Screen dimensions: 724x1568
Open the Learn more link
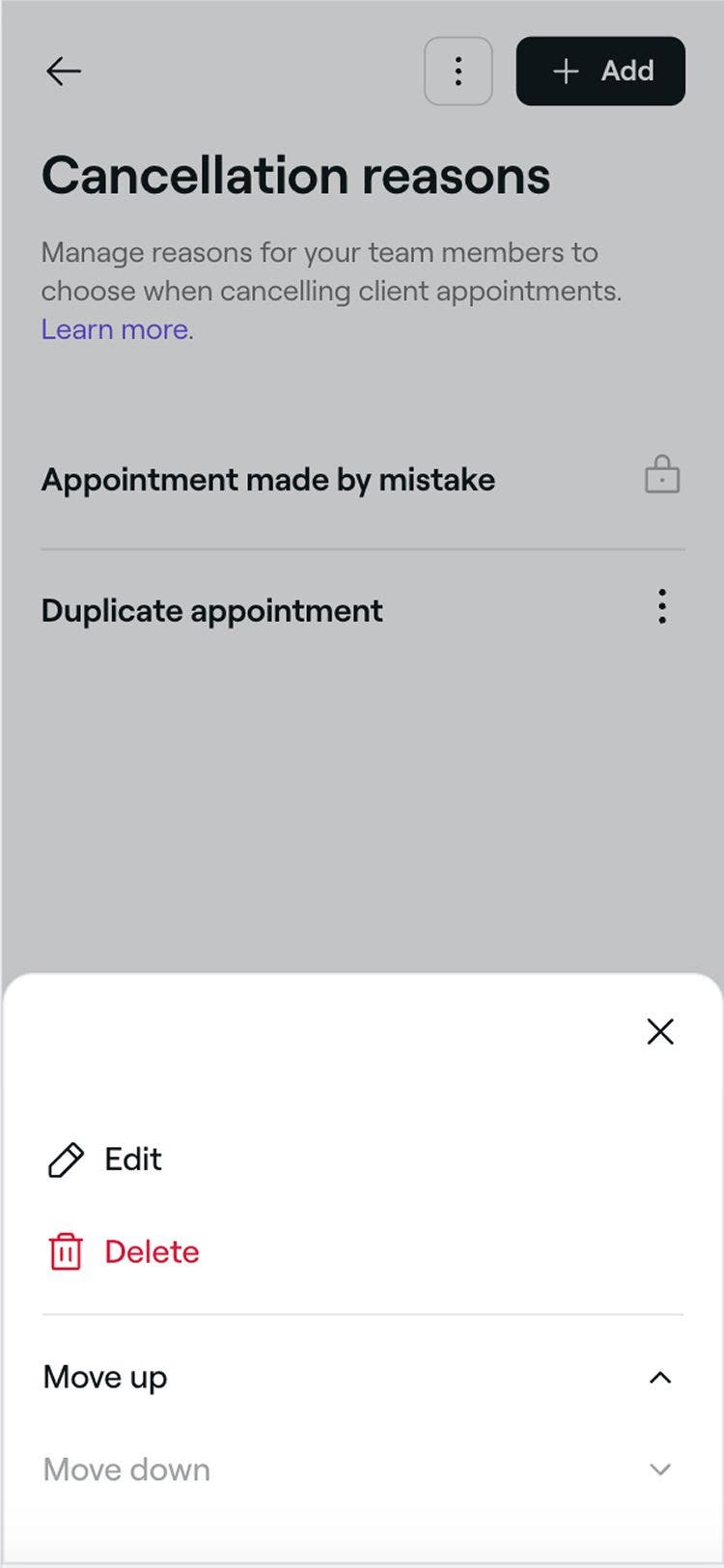(x=115, y=329)
